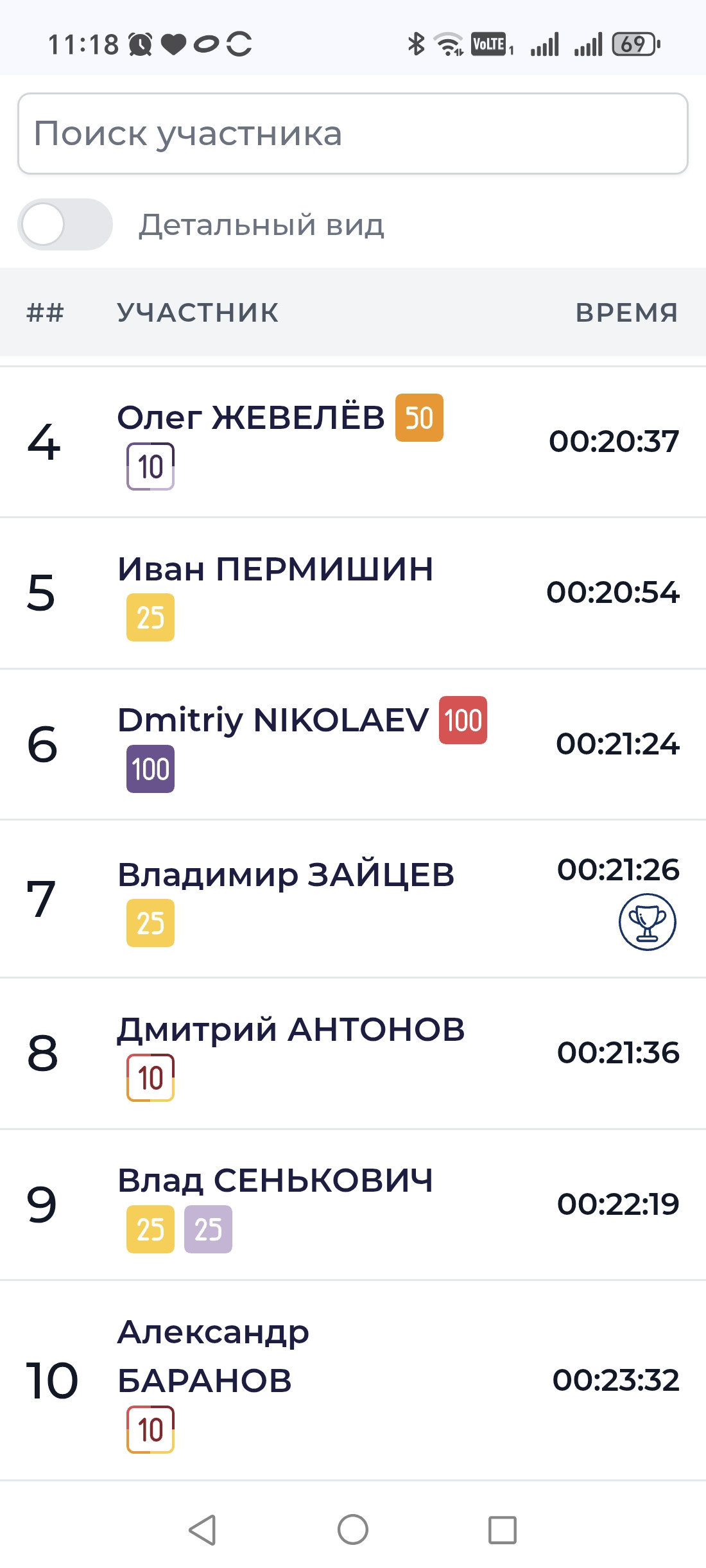Screen dimensions: 706x1568
Task: Go back with the system back button
Action: (203, 1529)
